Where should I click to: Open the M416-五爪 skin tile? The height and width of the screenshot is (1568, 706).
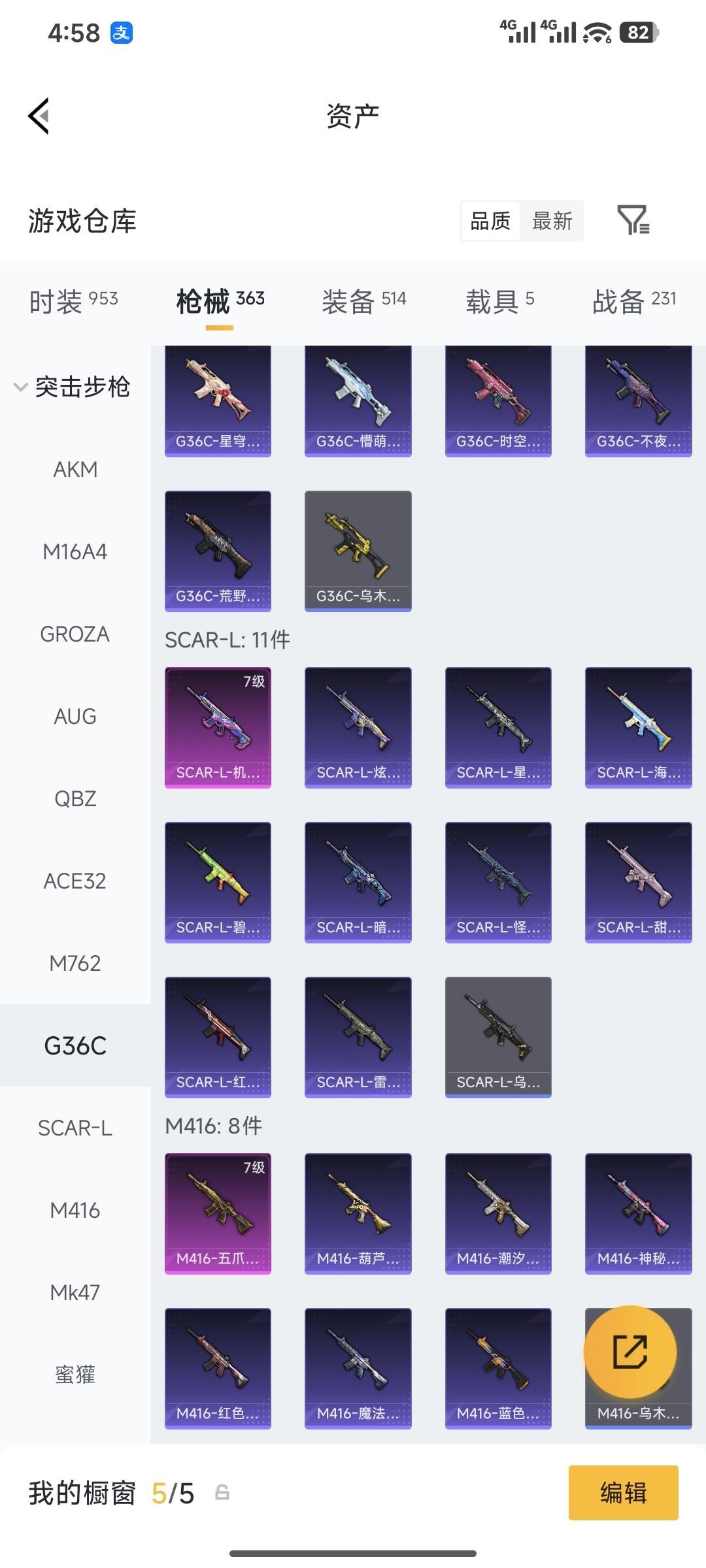click(218, 1213)
